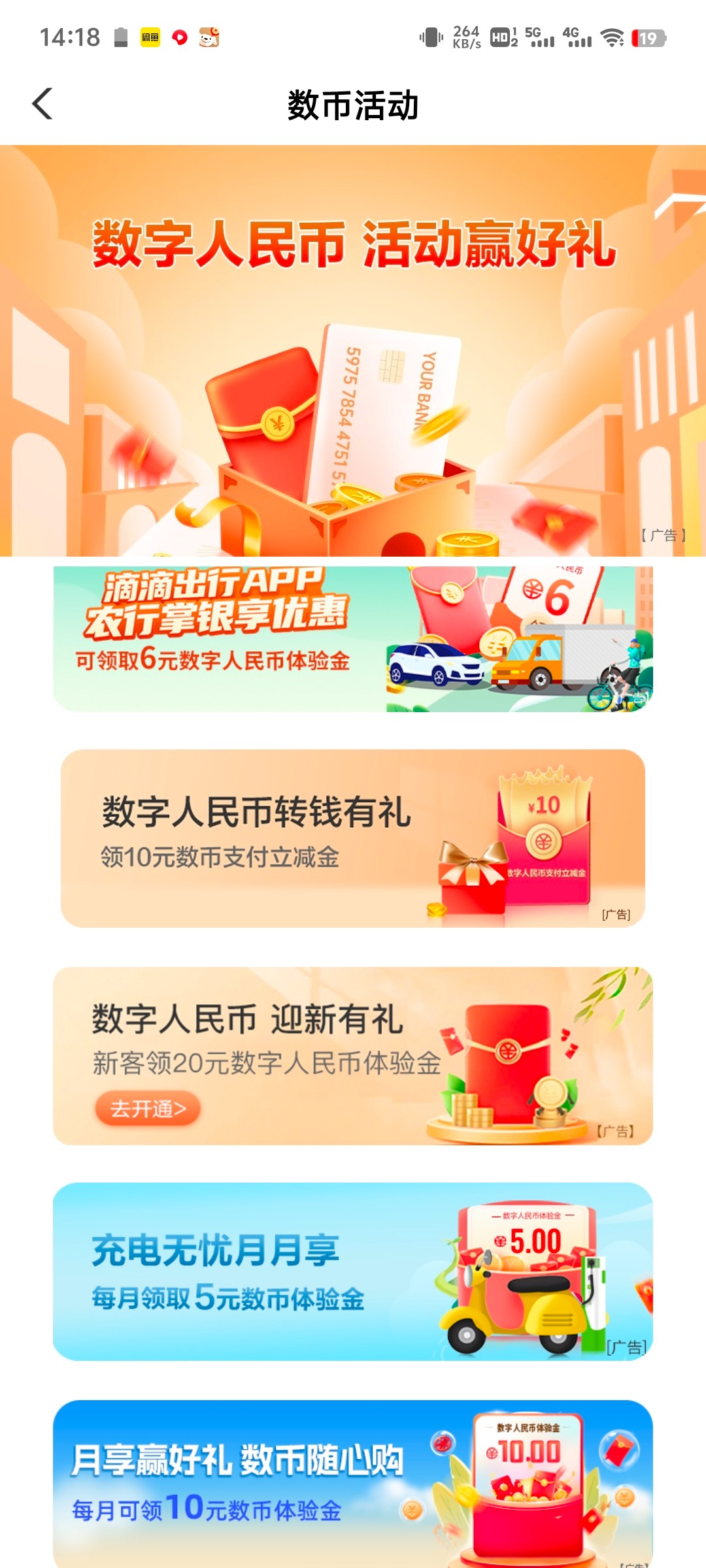The height and width of the screenshot is (1568, 706).
Task: Open the 数字人民币转钱有礼 card
Action: pos(353,838)
